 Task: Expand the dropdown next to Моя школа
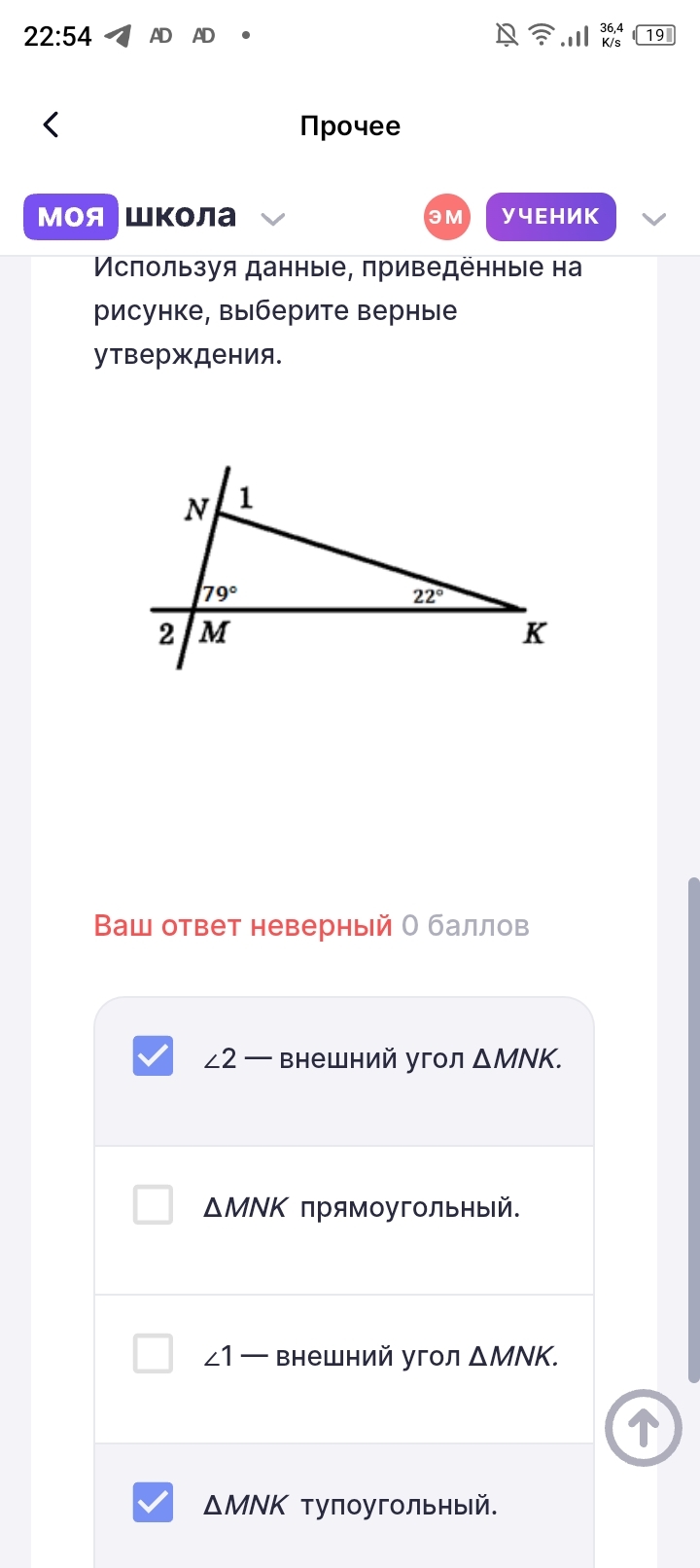273,218
